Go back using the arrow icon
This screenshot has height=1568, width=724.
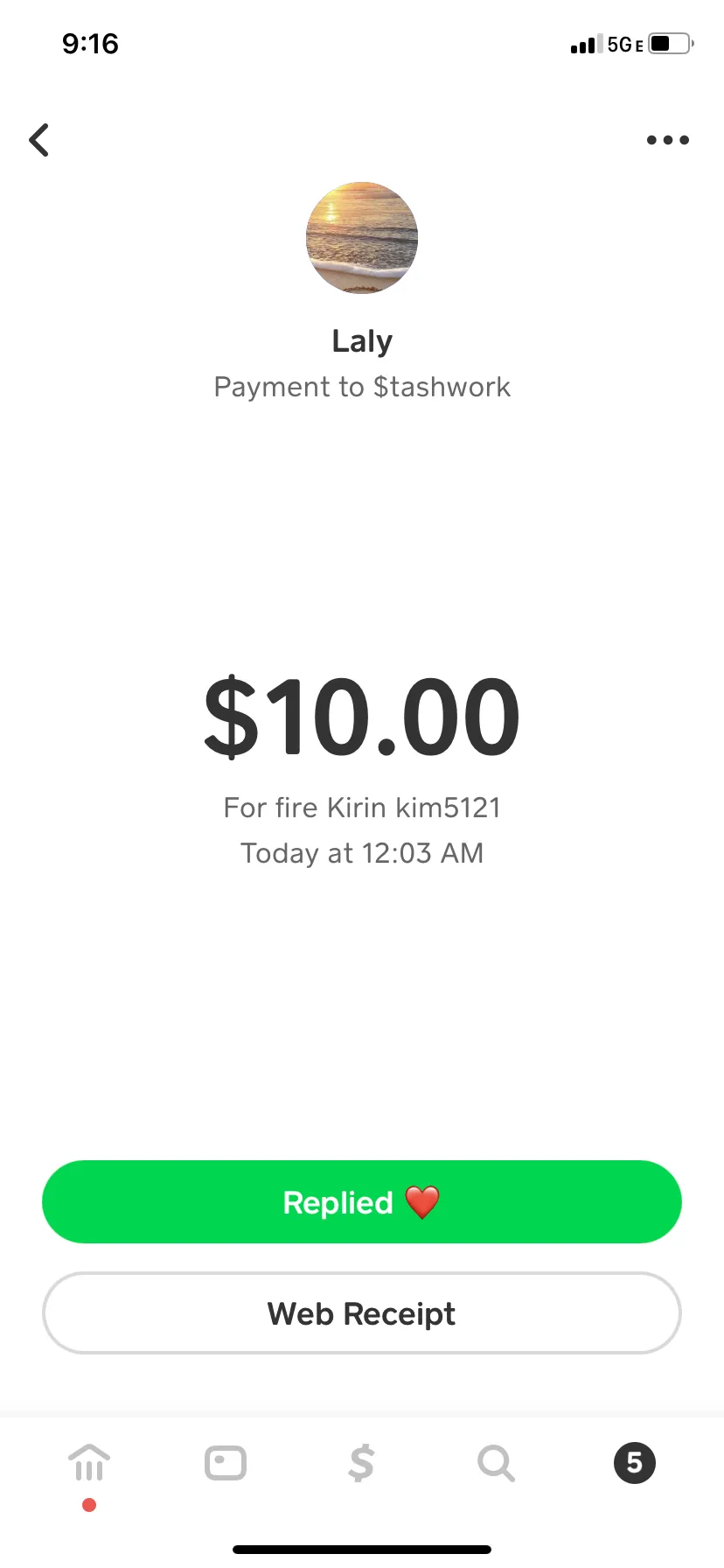[x=39, y=140]
